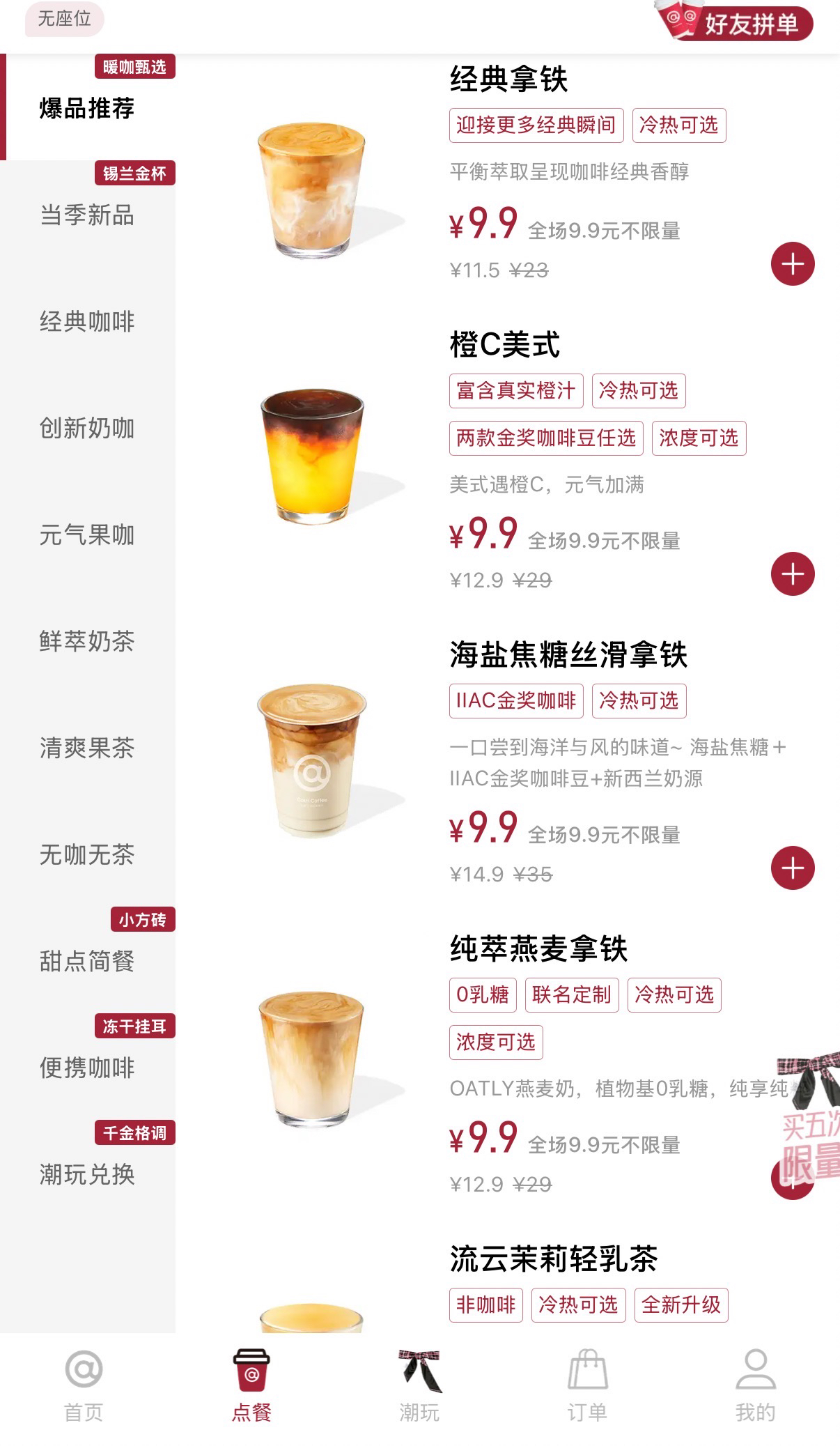View 纯萃燕麦拿铁 product details
This screenshot has height=1446, width=840.
(x=538, y=949)
